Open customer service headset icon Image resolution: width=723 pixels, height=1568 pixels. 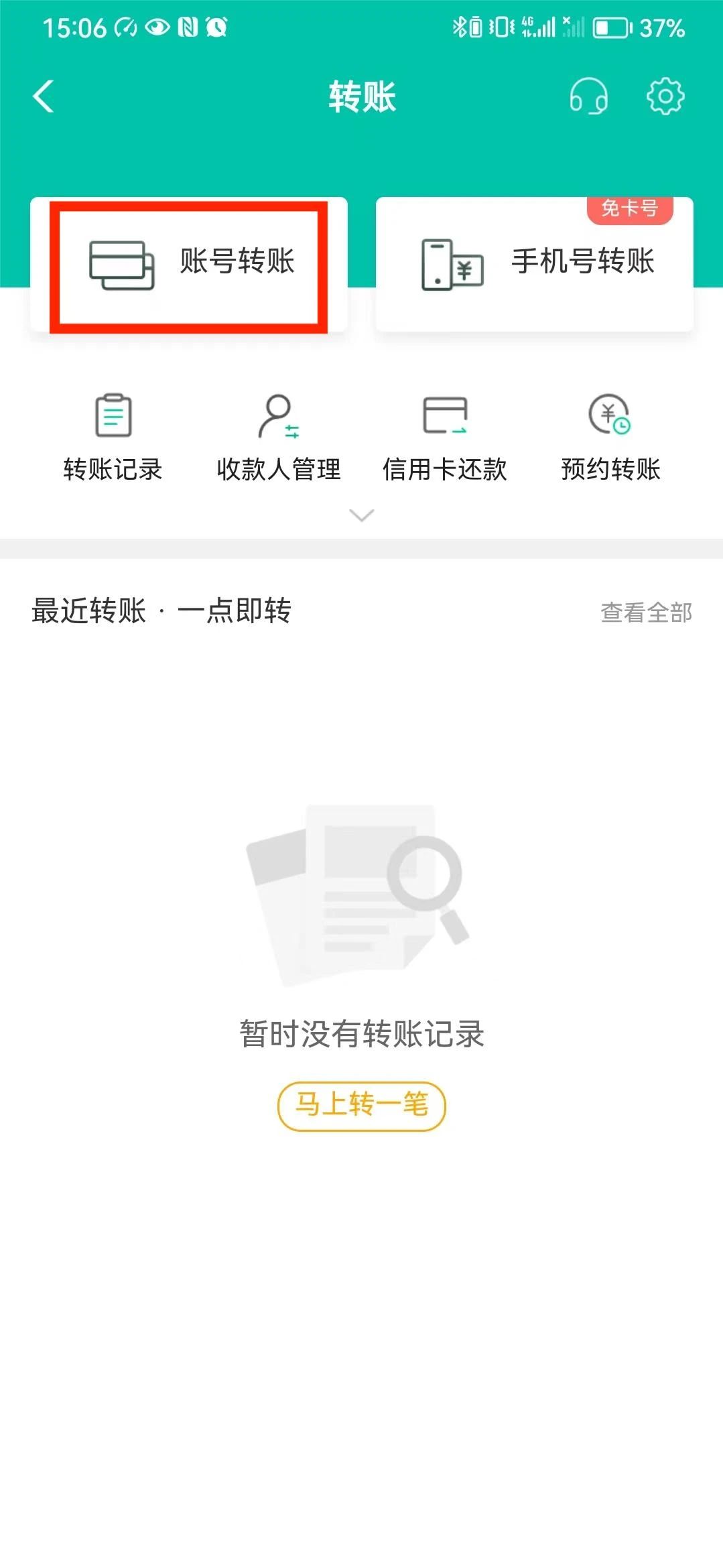point(588,96)
